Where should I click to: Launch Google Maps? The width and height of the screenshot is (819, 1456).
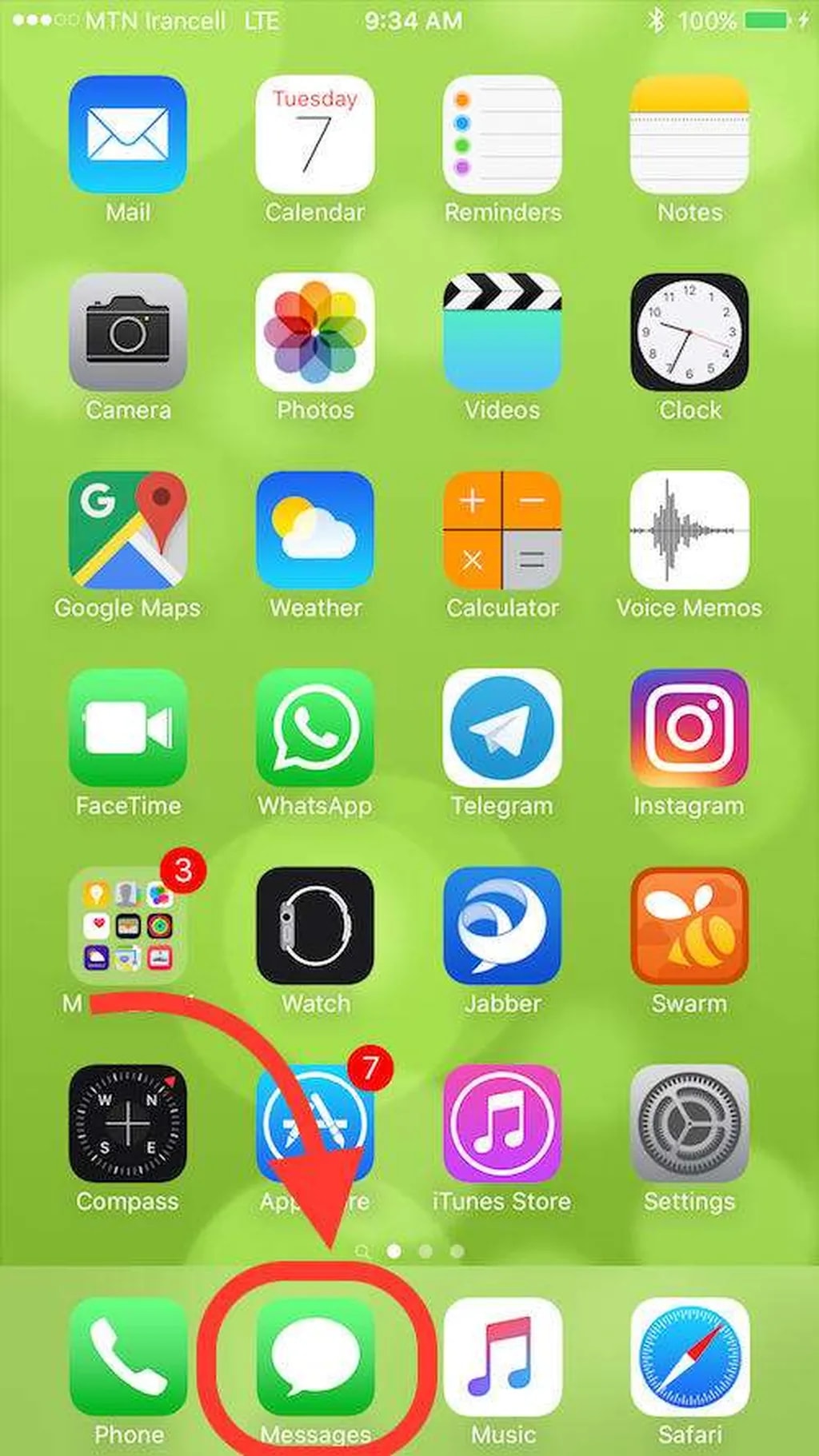pos(128,529)
